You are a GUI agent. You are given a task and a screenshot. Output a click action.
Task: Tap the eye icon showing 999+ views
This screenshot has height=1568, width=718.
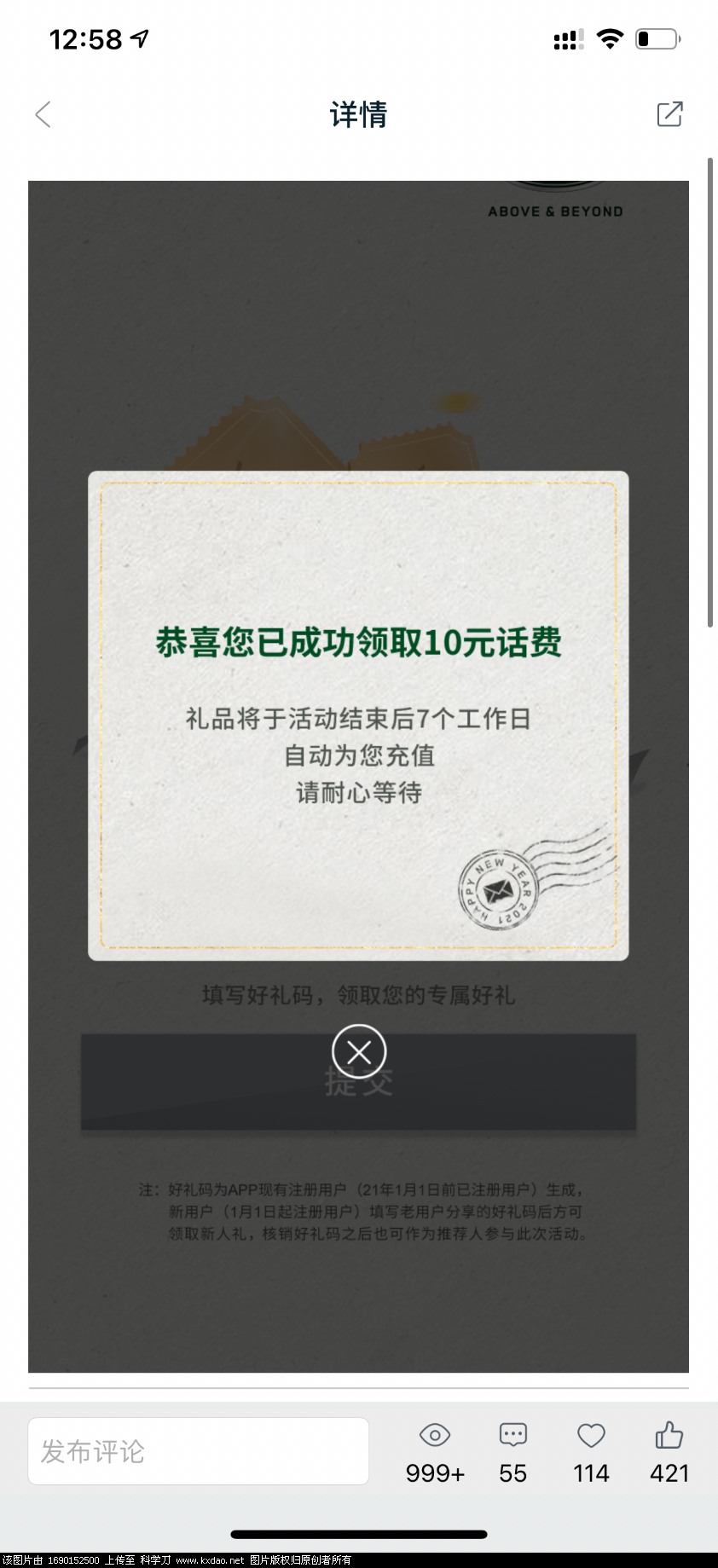[434, 1436]
